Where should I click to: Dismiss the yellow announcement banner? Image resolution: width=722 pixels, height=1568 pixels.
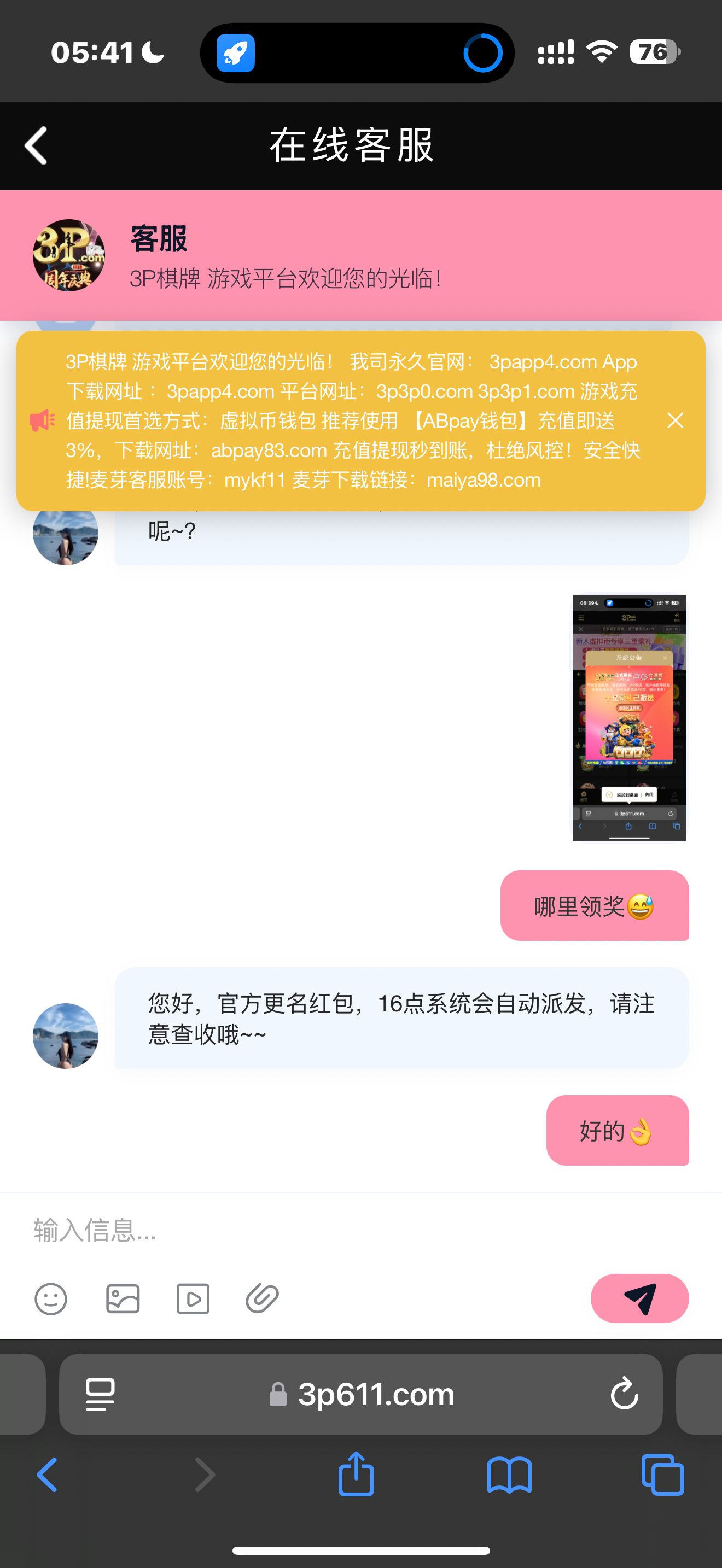(x=674, y=420)
